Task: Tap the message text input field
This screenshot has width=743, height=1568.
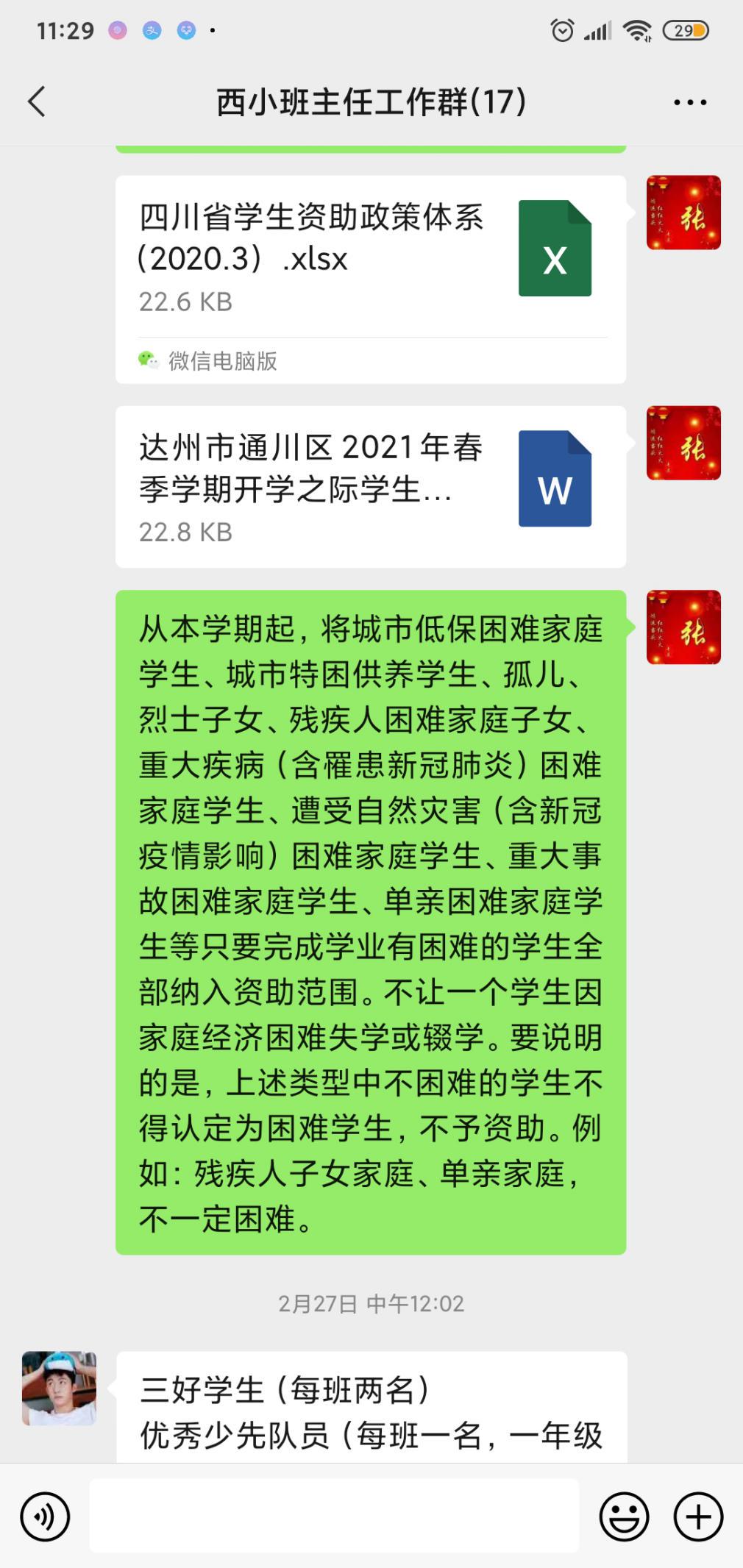Action: tap(335, 1517)
